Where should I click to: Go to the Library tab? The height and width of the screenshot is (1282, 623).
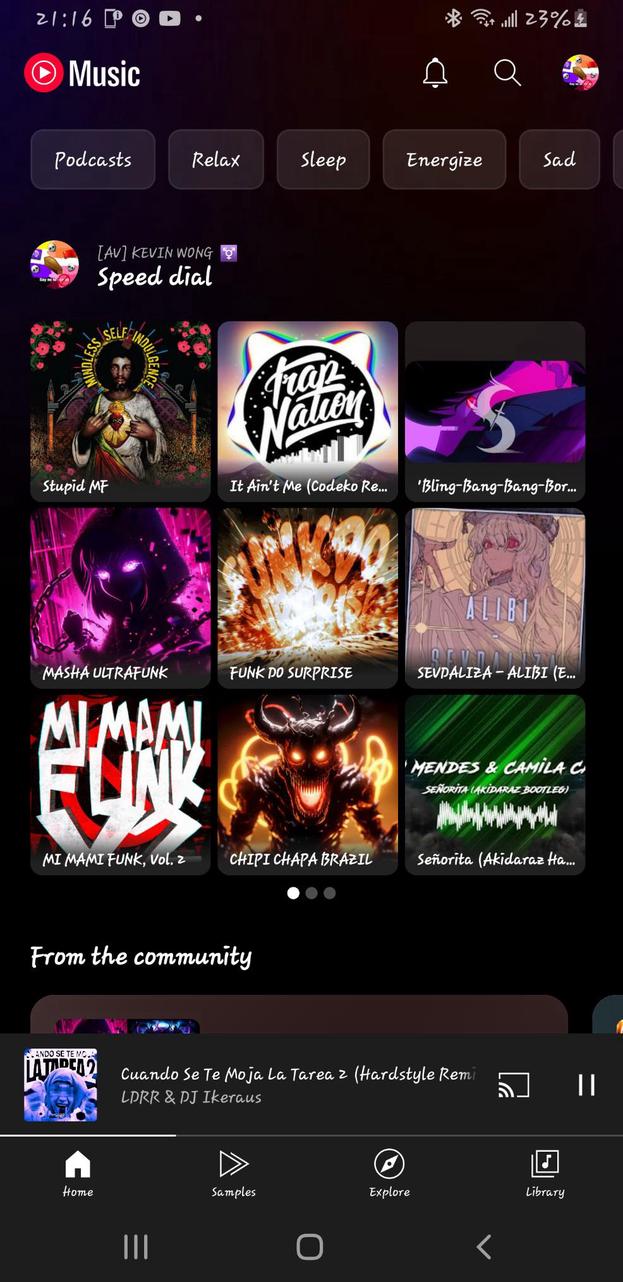pyautogui.click(x=545, y=1172)
